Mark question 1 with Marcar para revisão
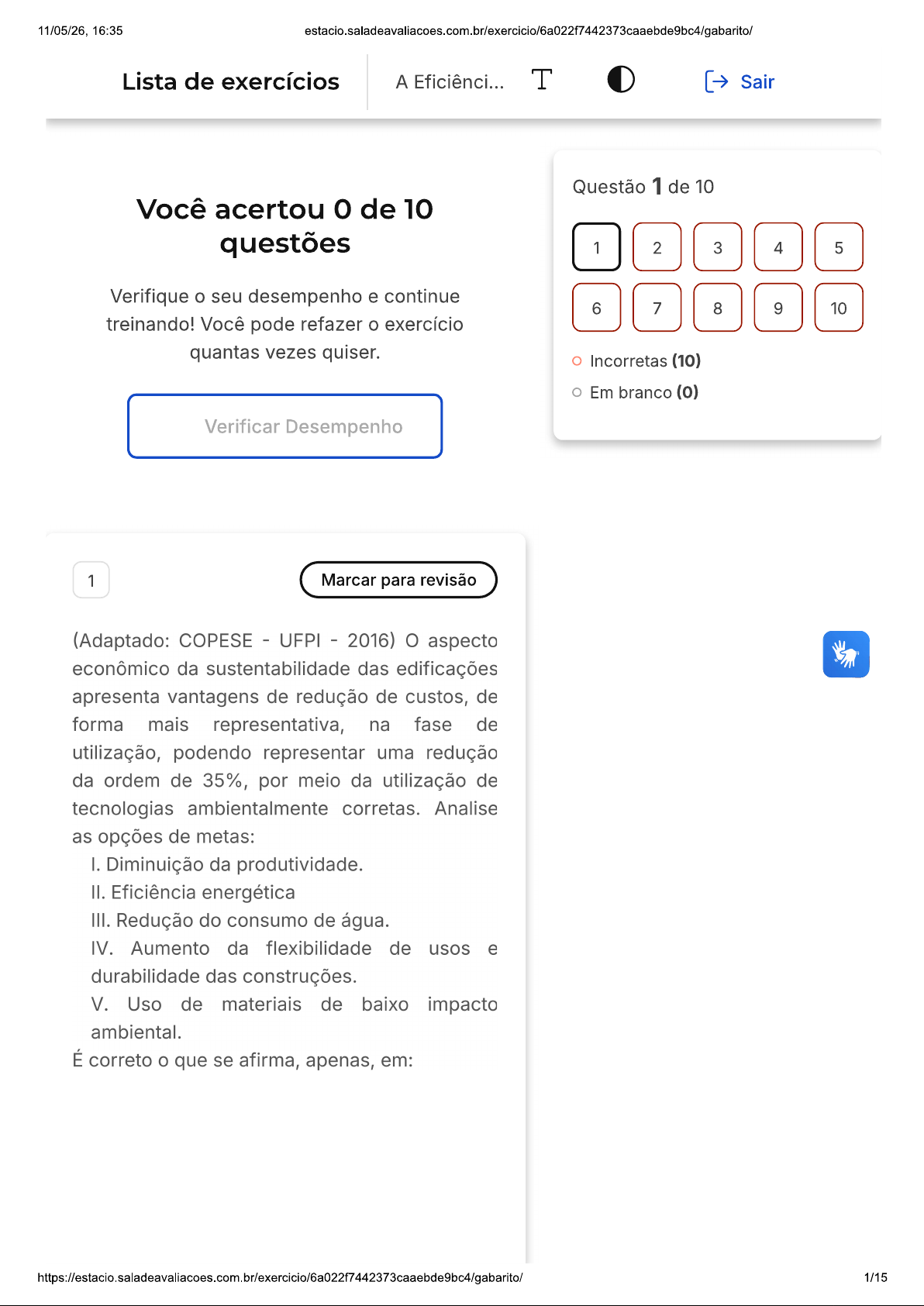Image resolution: width=924 pixels, height=1306 pixels. [398, 580]
